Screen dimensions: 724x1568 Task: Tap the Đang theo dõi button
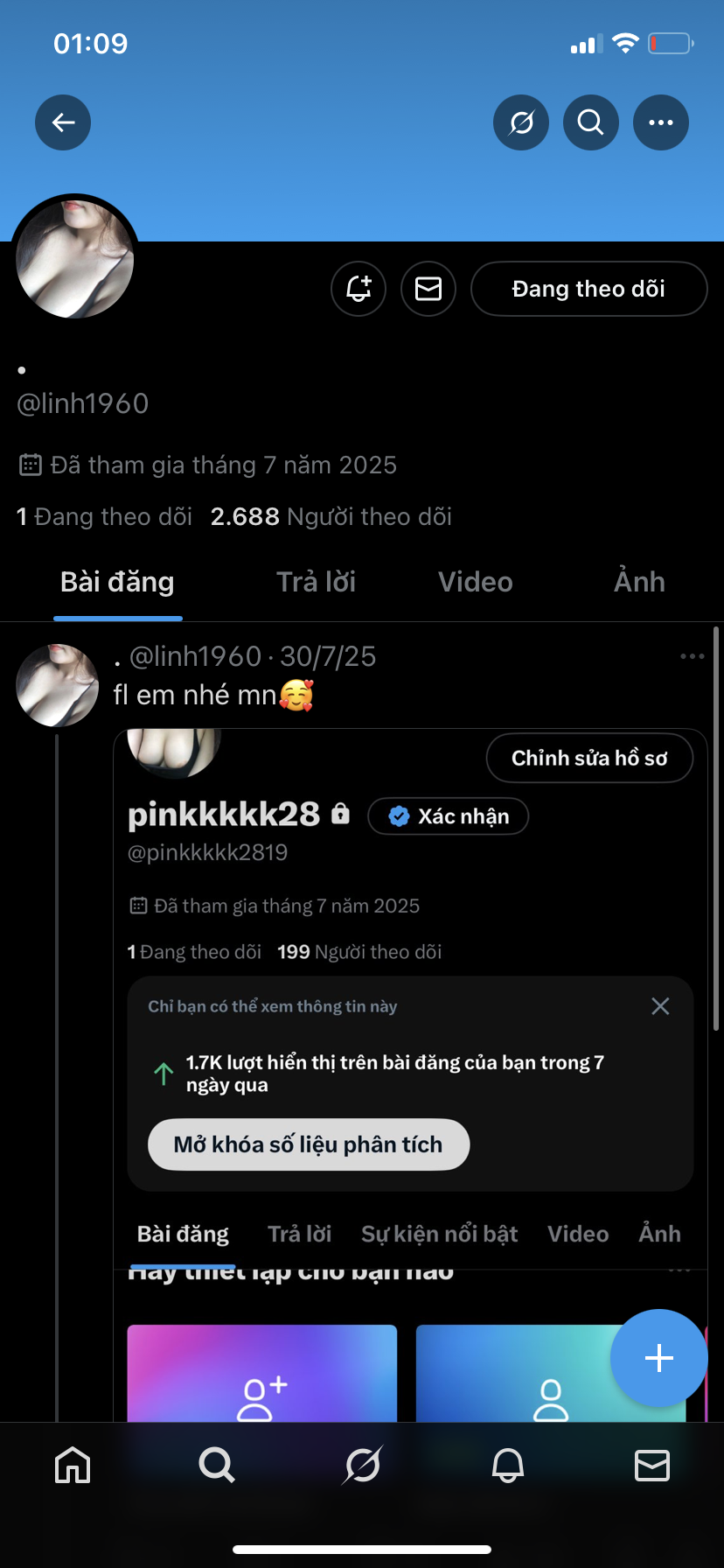588,289
